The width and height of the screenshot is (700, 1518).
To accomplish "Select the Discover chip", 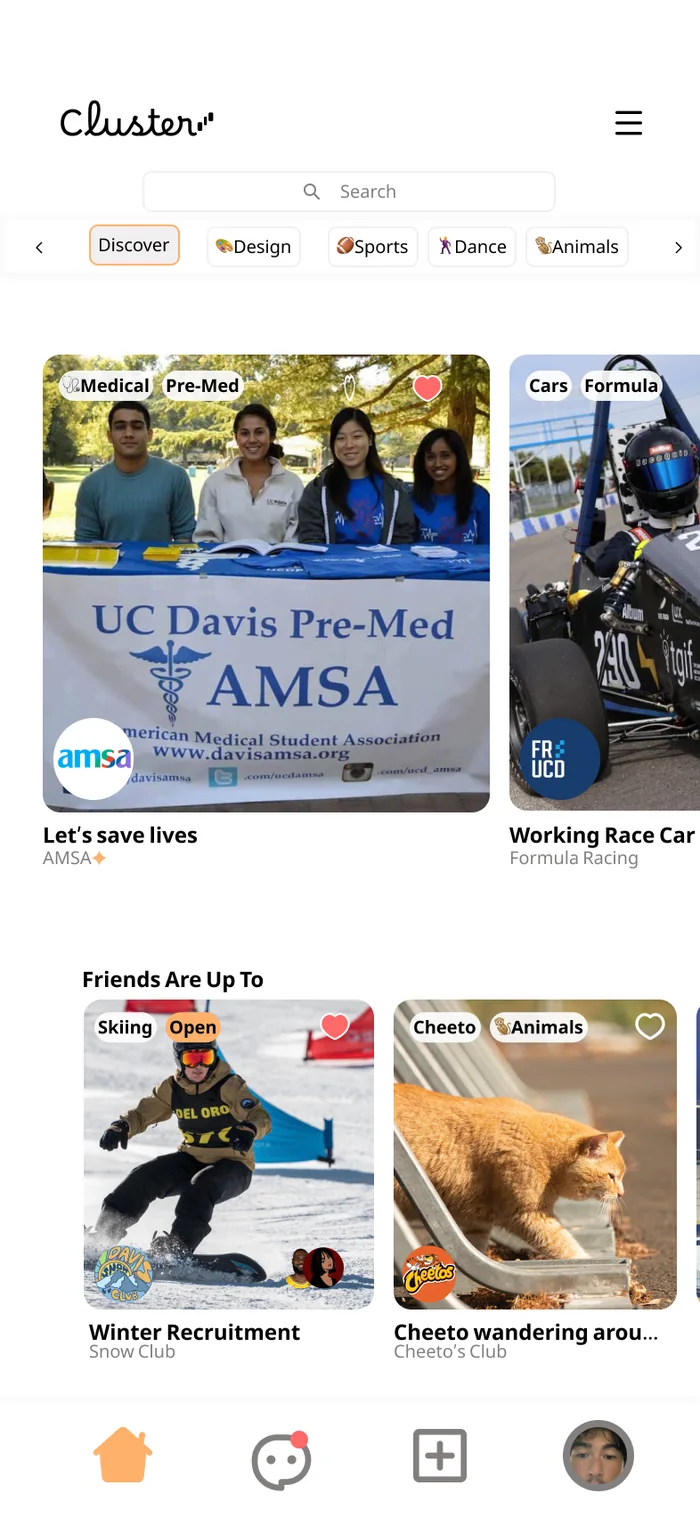I will (x=134, y=245).
